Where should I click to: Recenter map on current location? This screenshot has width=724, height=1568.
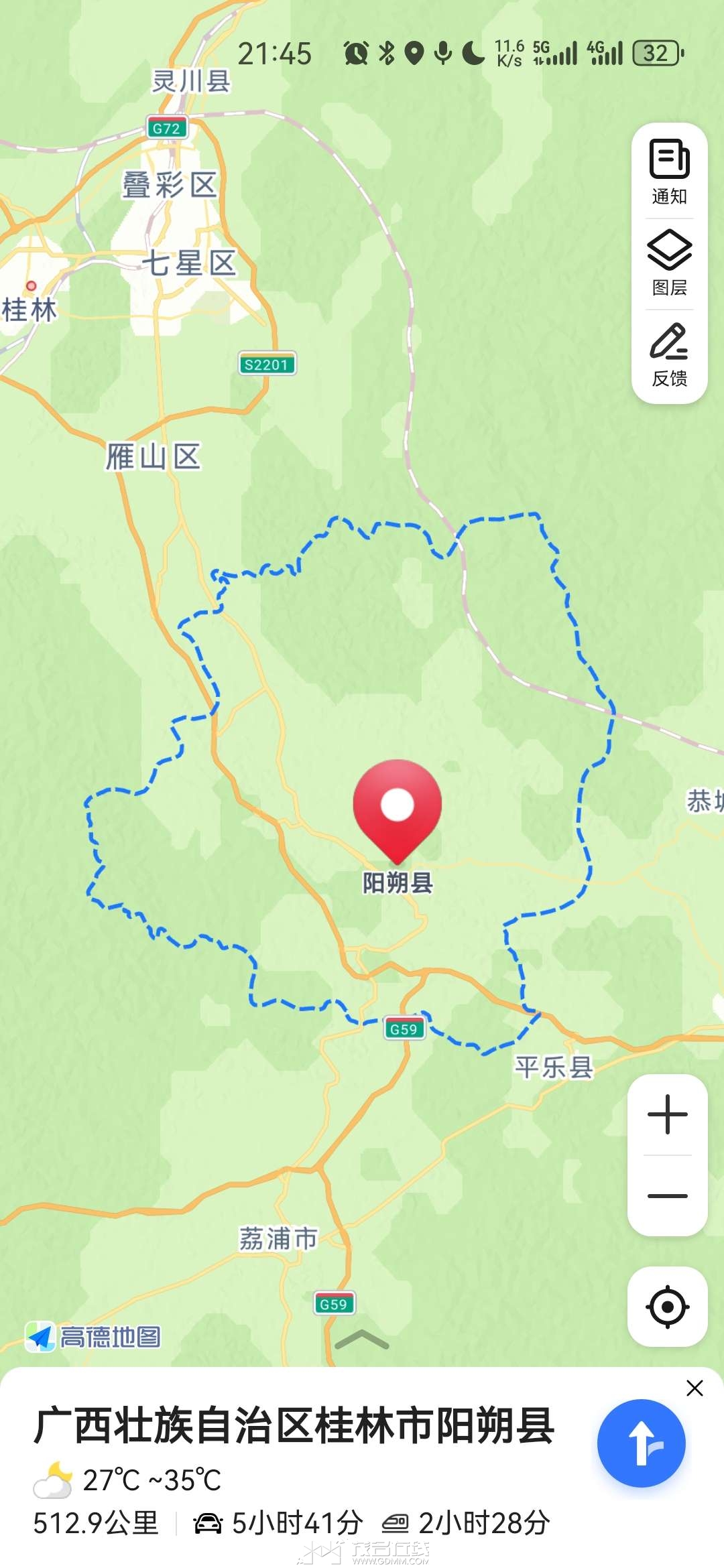point(668,1307)
